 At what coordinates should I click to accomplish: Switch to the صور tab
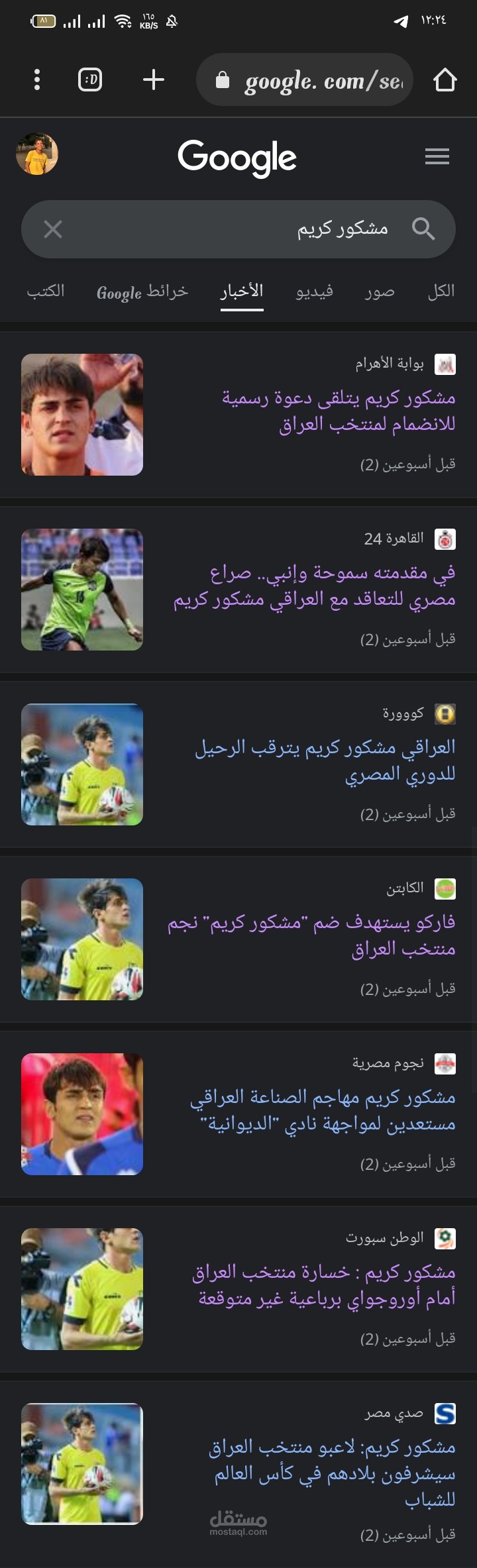[380, 291]
